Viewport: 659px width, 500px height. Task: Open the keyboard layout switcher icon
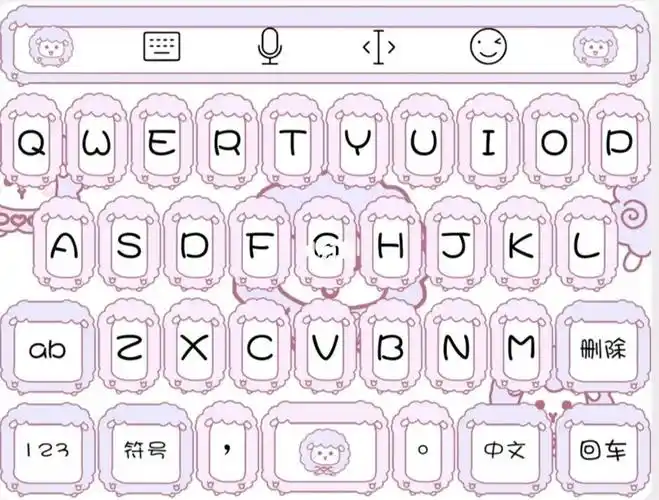tap(161, 46)
